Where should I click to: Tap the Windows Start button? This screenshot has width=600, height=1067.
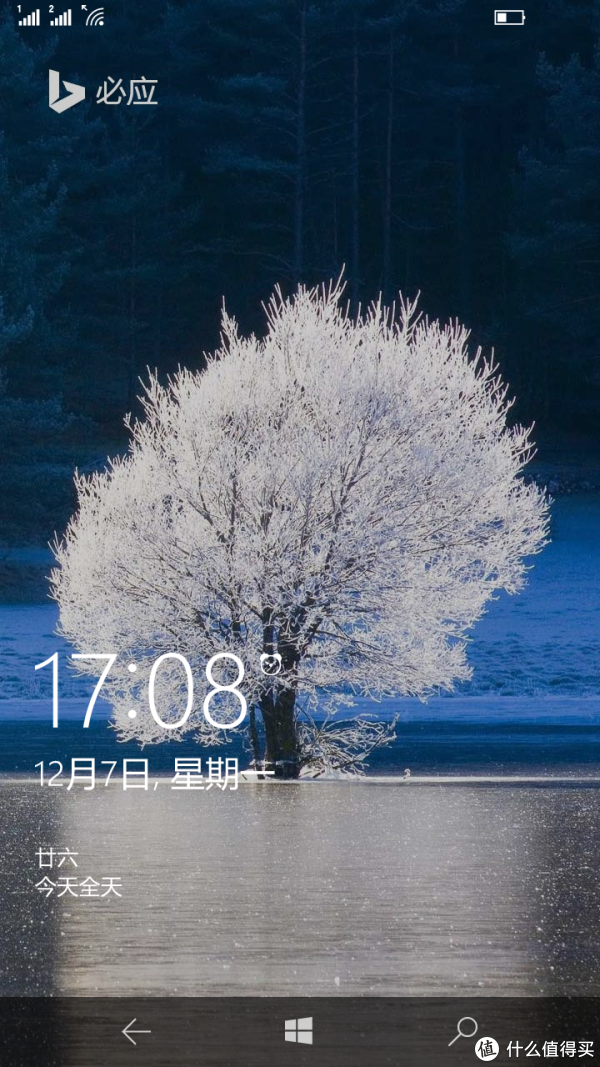pos(298,1031)
